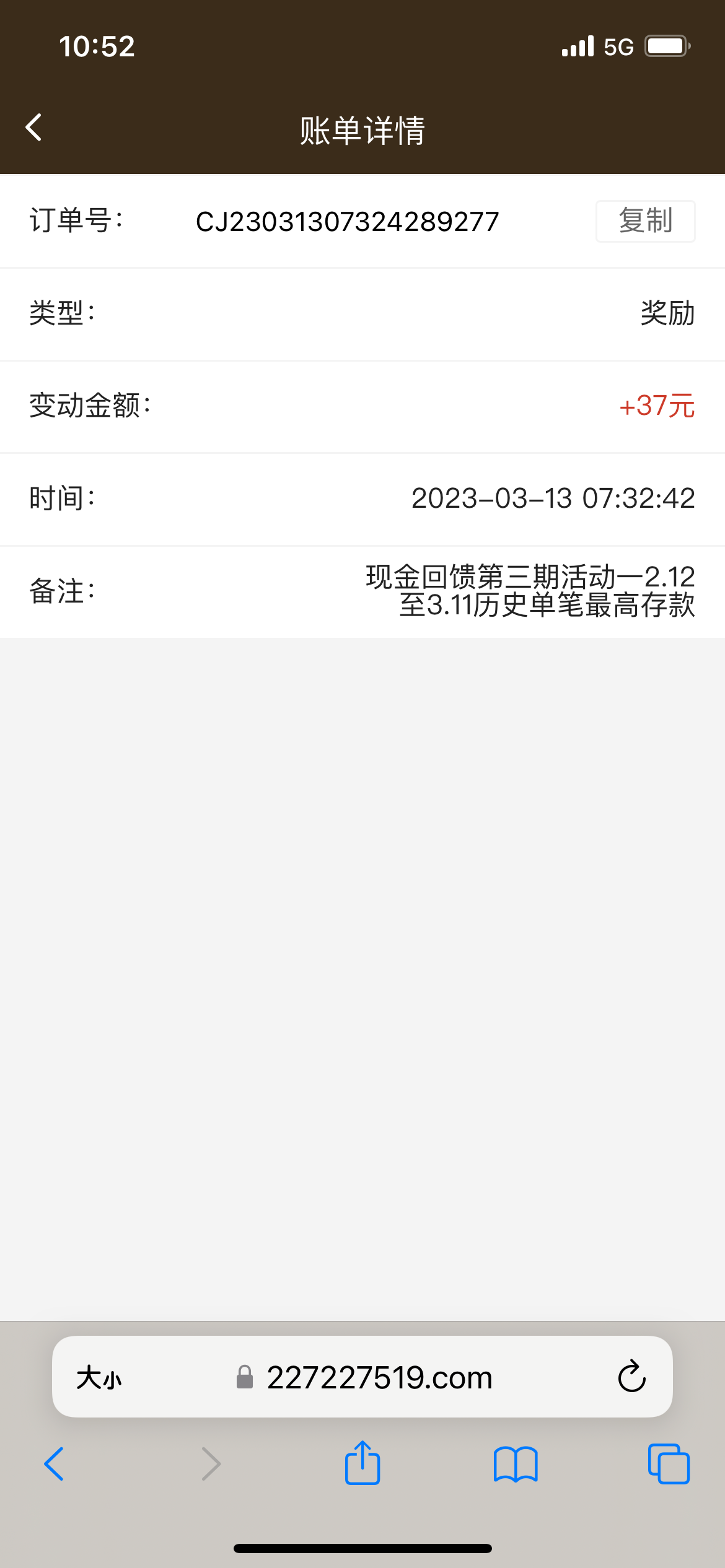Navigate back in Safari toolbar
Image resolution: width=725 pixels, height=1568 pixels.
[55, 1464]
